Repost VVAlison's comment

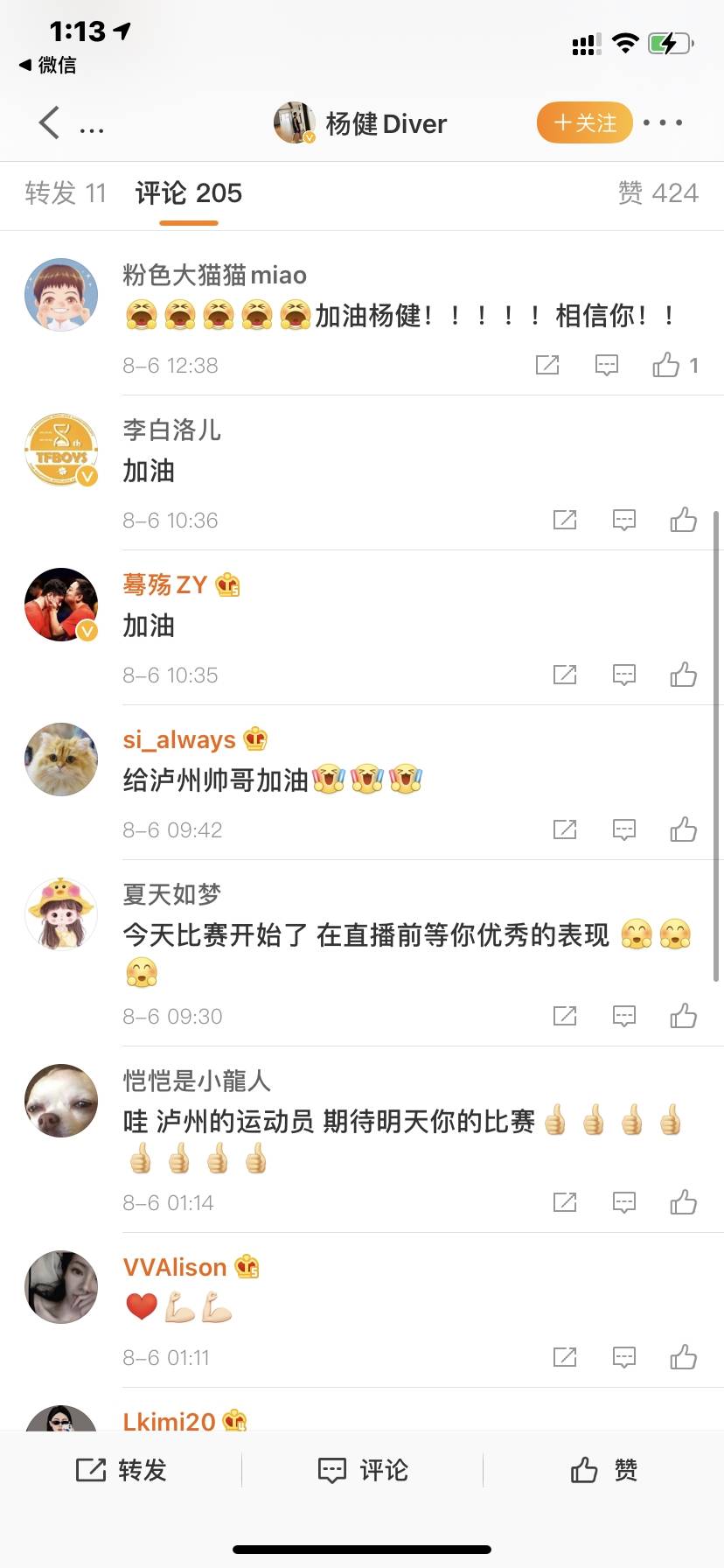tap(565, 1357)
